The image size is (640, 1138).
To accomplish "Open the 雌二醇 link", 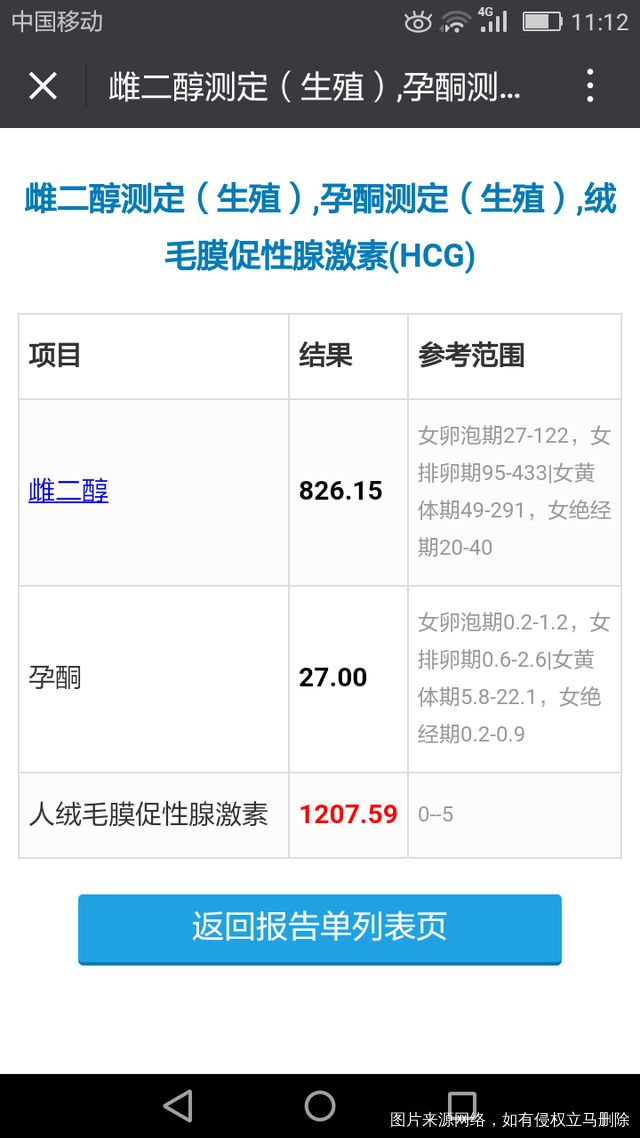I will tap(68, 491).
